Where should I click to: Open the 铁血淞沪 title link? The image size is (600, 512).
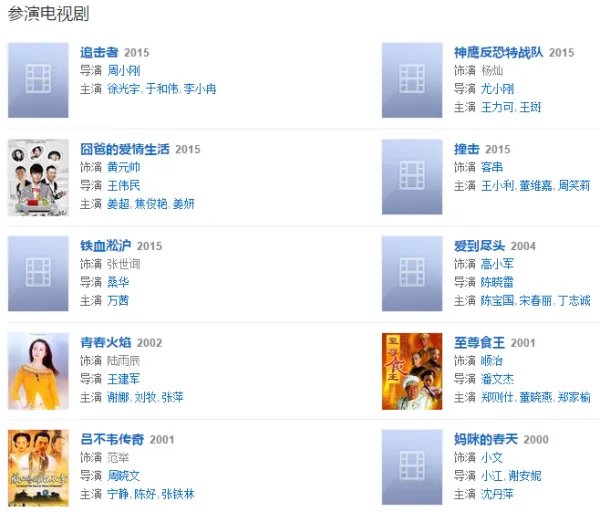click(107, 246)
